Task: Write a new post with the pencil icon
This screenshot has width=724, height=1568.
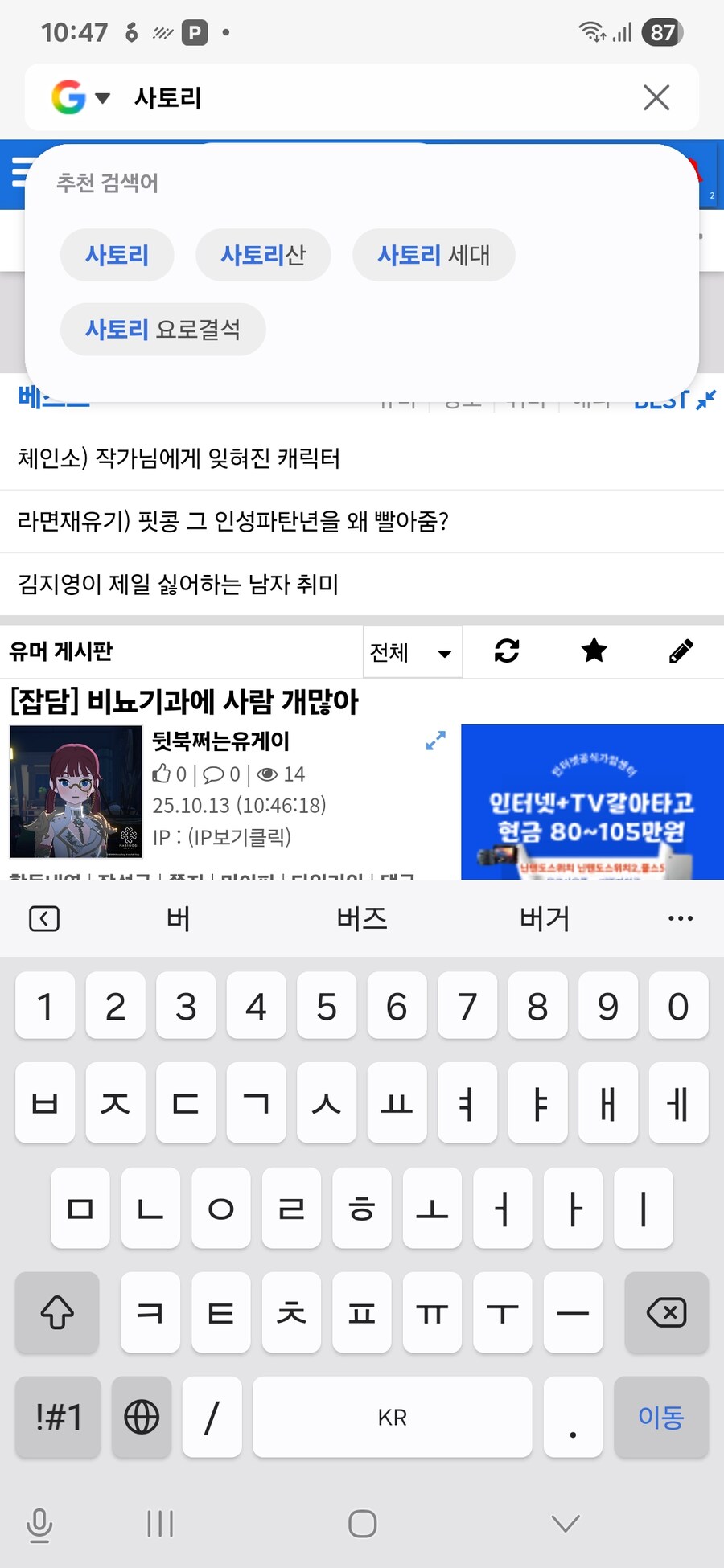Action: coord(681,651)
